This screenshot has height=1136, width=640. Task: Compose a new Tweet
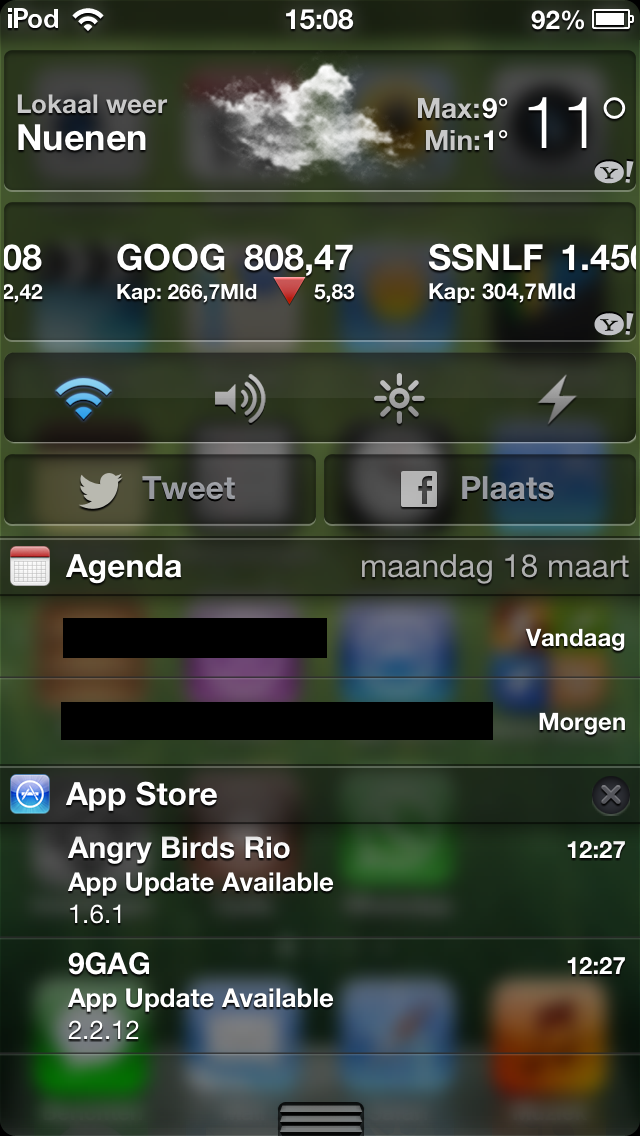coord(160,490)
